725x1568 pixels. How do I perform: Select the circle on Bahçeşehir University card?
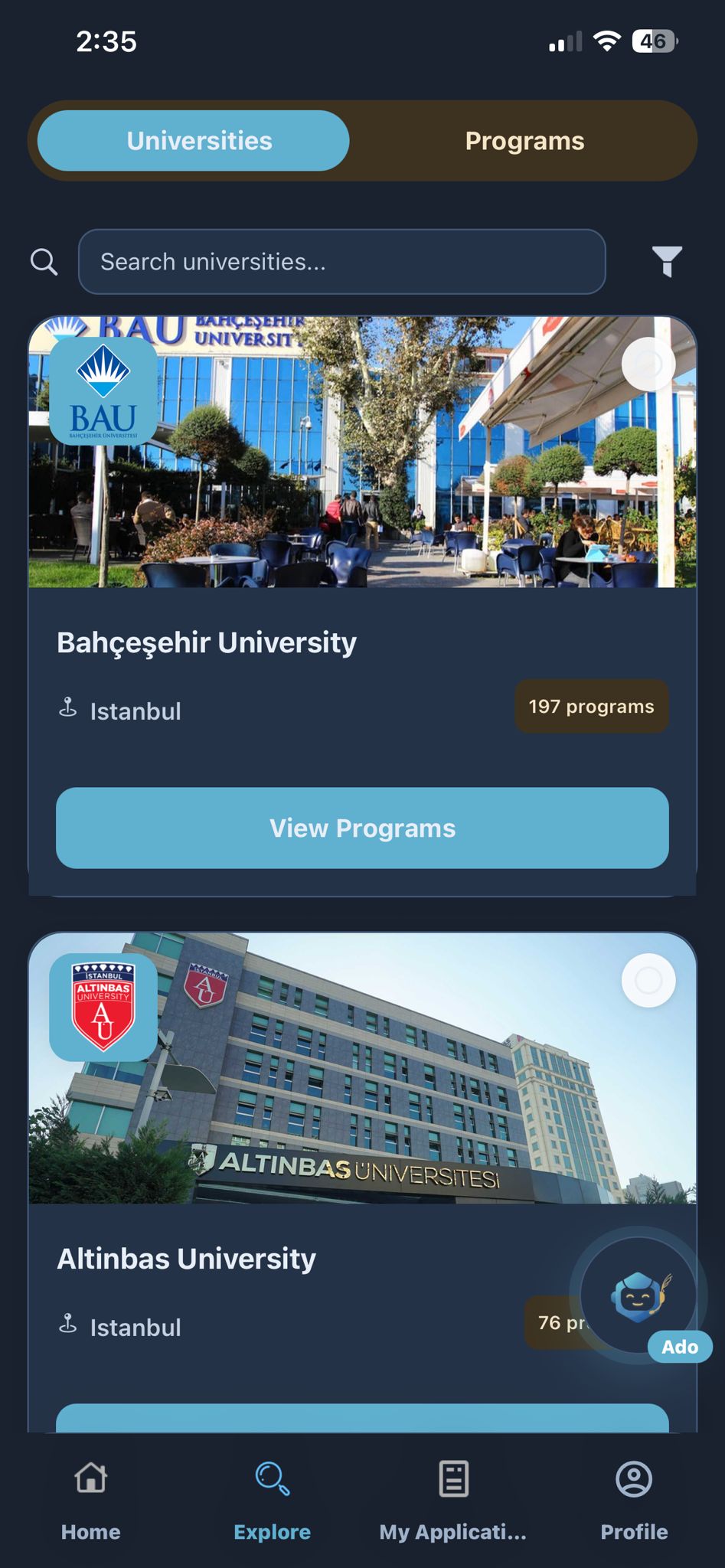pos(648,364)
